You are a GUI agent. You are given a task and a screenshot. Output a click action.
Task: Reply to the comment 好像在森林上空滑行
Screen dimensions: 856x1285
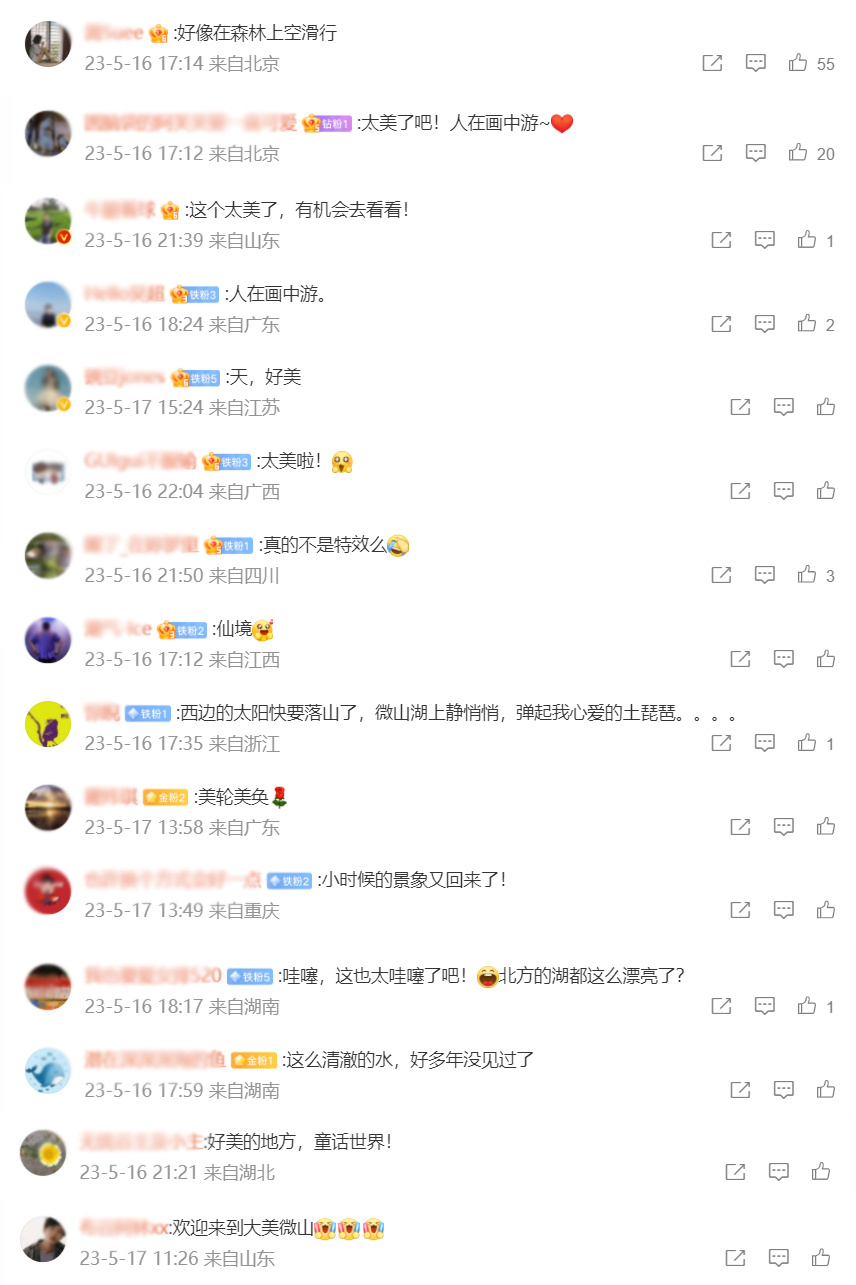tap(756, 63)
